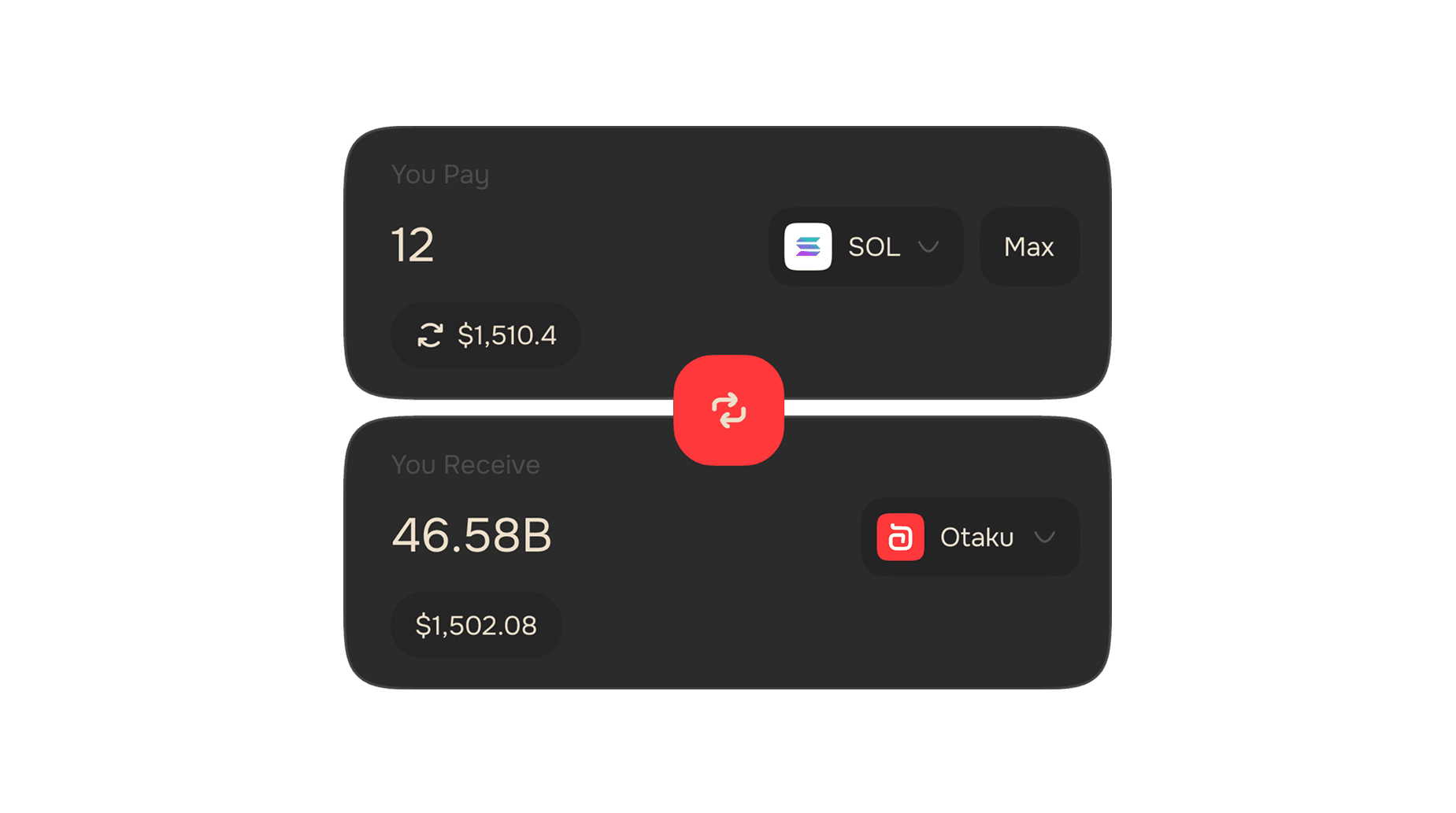Image resolution: width=1456 pixels, height=813 pixels.
Task: Open the SOL token dropdown
Action: [x=865, y=247]
